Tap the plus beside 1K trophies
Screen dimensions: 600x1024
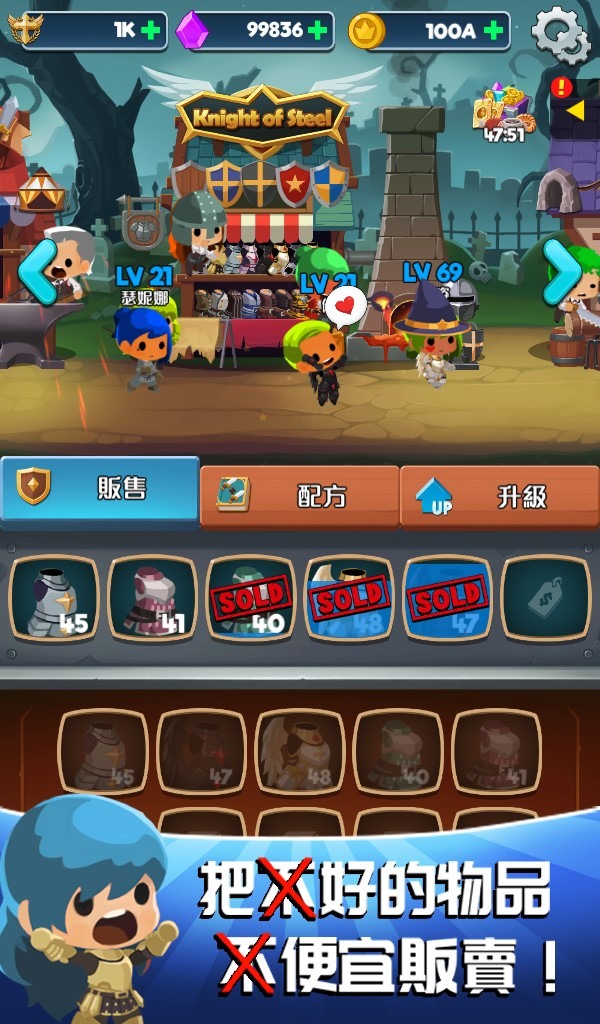pyautogui.click(x=151, y=30)
